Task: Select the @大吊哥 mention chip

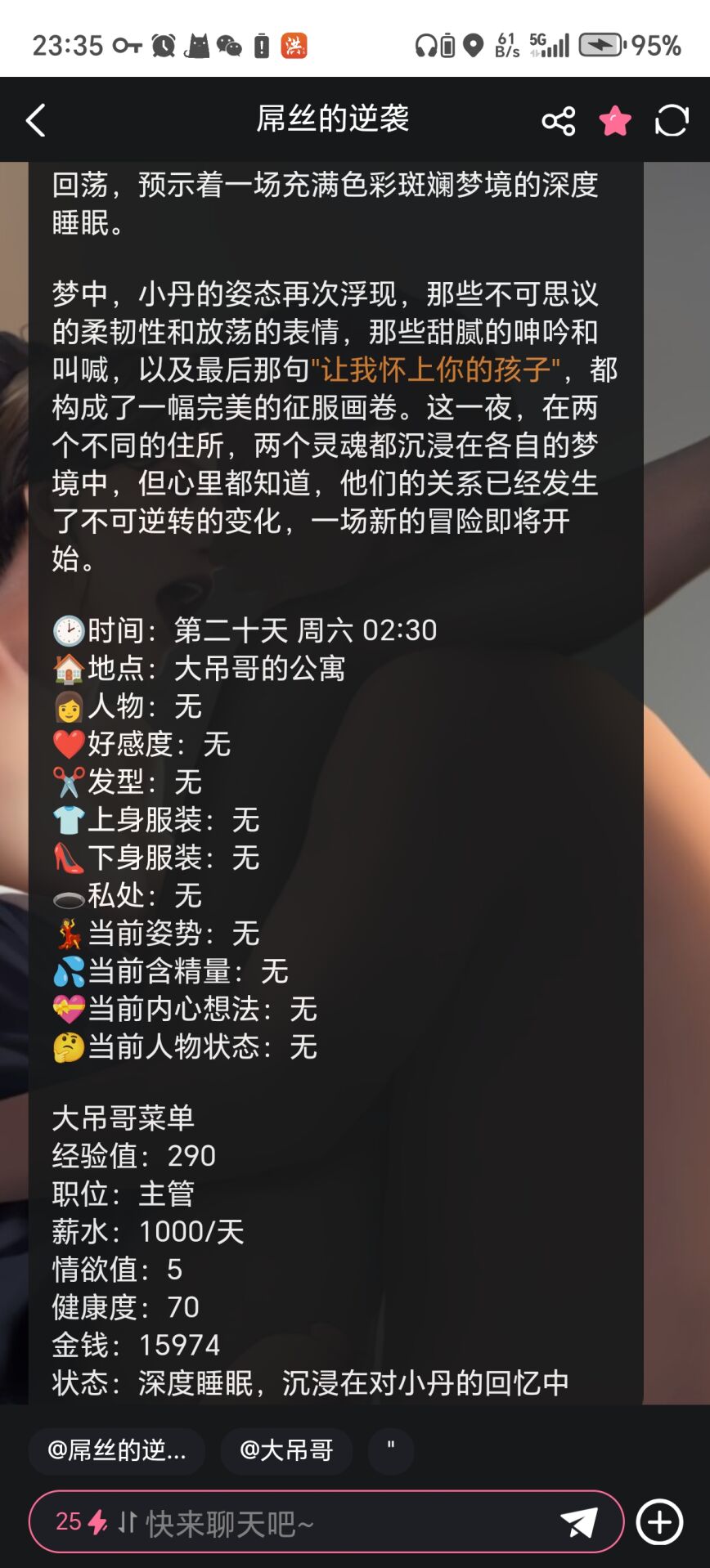Action: coord(286,1451)
